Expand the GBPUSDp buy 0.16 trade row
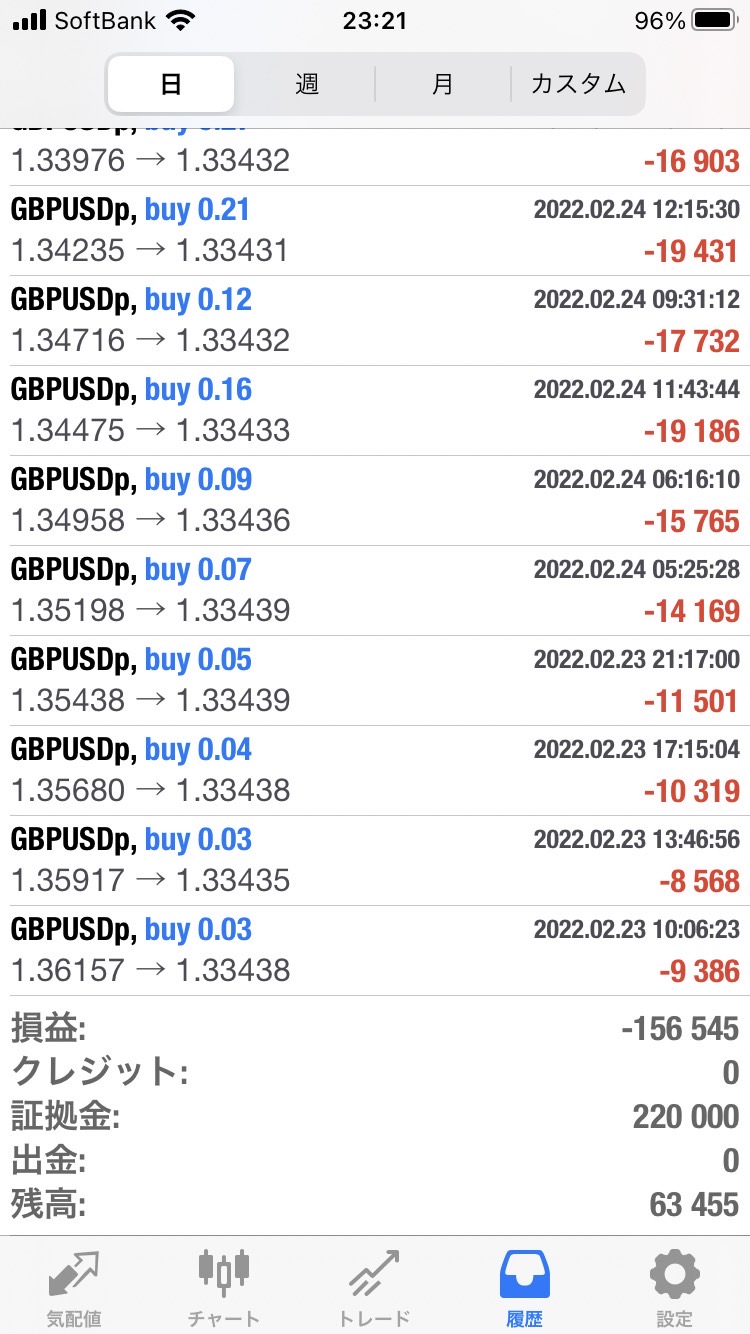Image resolution: width=750 pixels, height=1334 pixels. pyautogui.click(x=375, y=411)
